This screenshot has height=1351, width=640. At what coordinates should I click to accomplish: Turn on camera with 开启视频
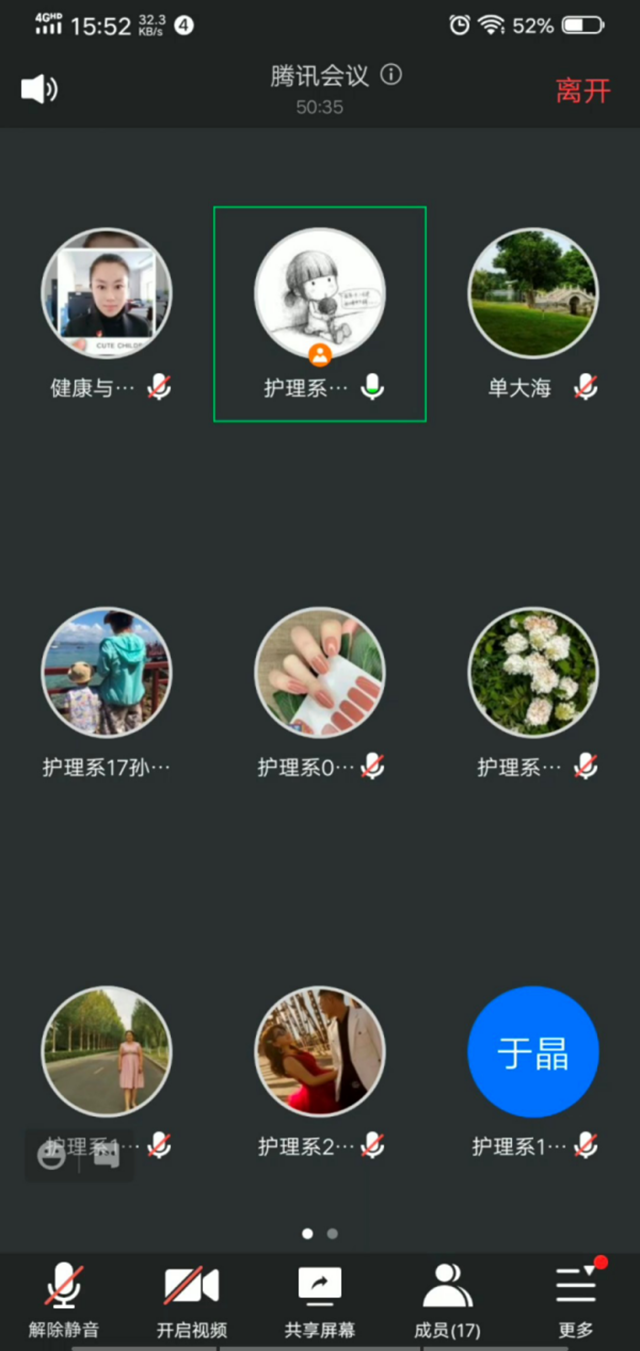pyautogui.click(x=192, y=1299)
